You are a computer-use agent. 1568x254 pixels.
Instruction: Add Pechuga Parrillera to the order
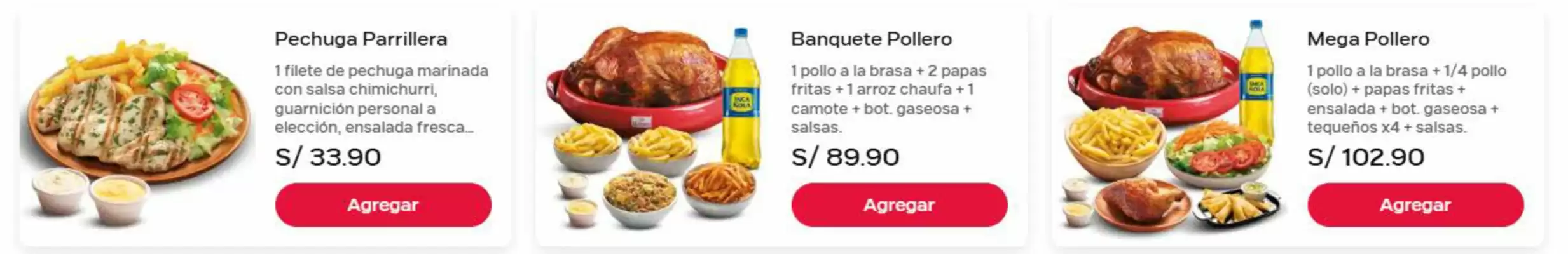(383, 204)
